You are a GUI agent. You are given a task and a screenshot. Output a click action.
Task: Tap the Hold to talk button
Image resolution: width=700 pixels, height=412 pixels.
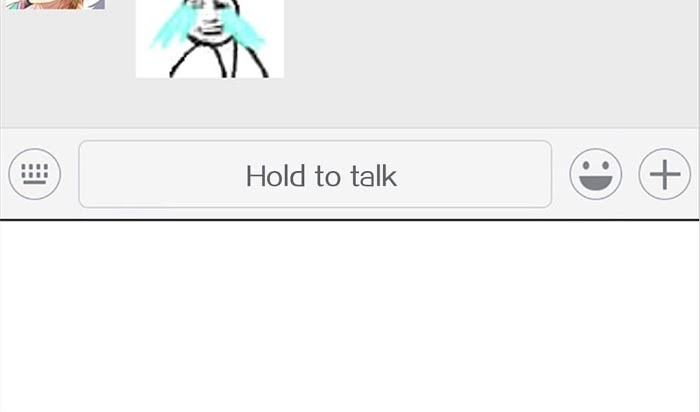(315, 174)
